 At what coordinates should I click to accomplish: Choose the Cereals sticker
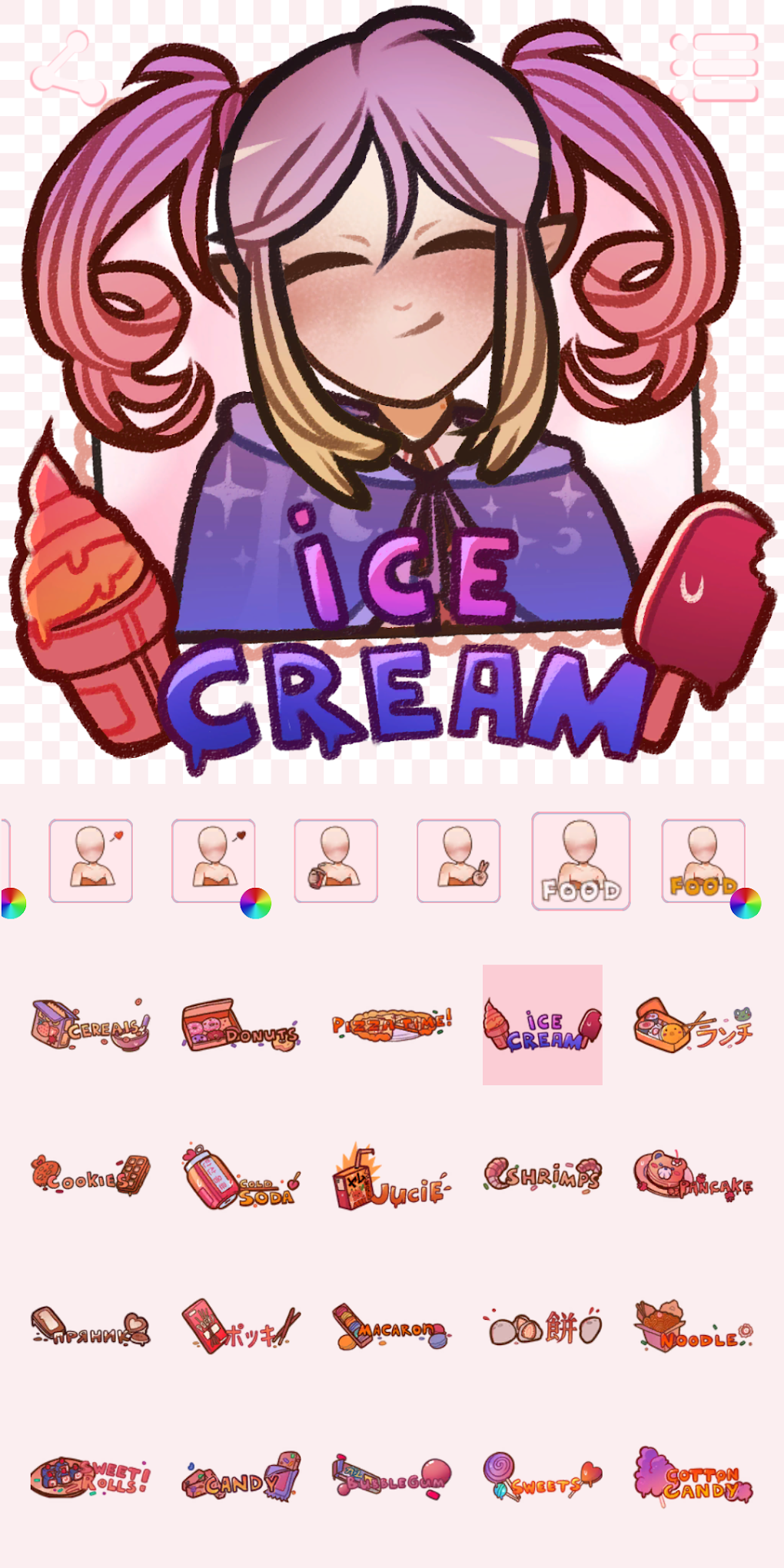[x=91, y=1025]
